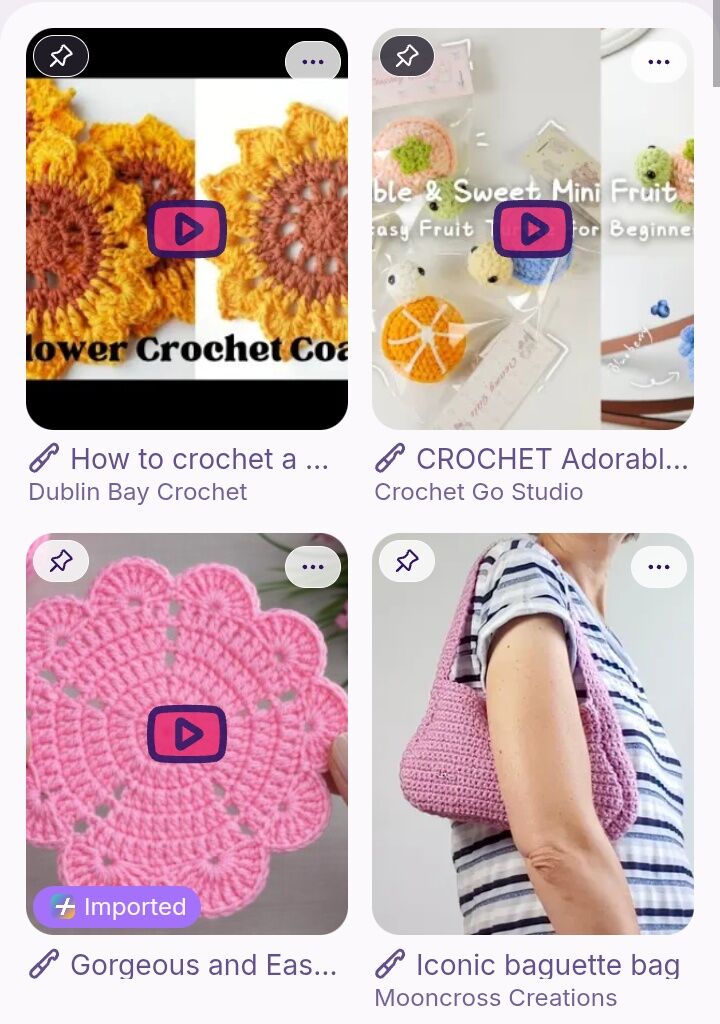Screen dimensions: 720x1024
Task: Open the "How to crochet a ..." link
Action: pos(198,459)
